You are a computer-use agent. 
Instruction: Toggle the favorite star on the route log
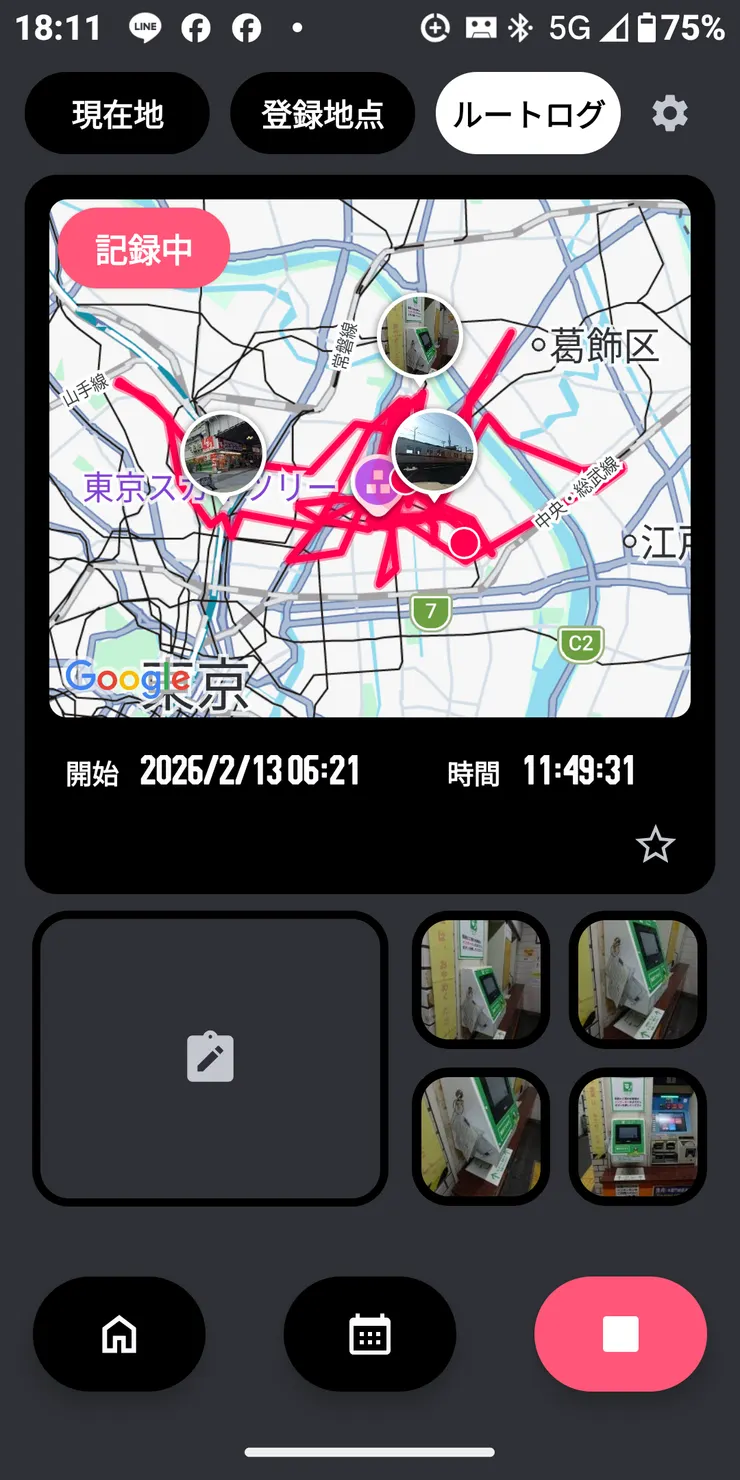(x=656, y=845)
